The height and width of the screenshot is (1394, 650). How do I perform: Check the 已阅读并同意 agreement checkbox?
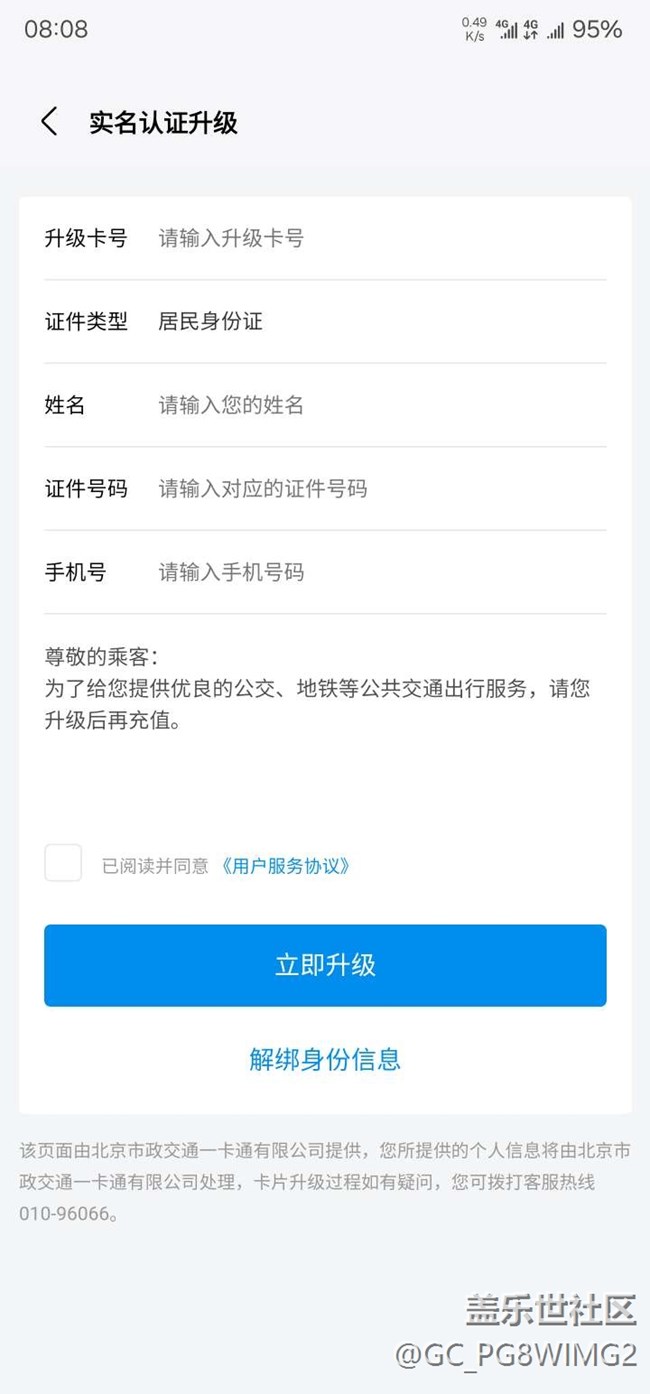(x=63, y=863)
